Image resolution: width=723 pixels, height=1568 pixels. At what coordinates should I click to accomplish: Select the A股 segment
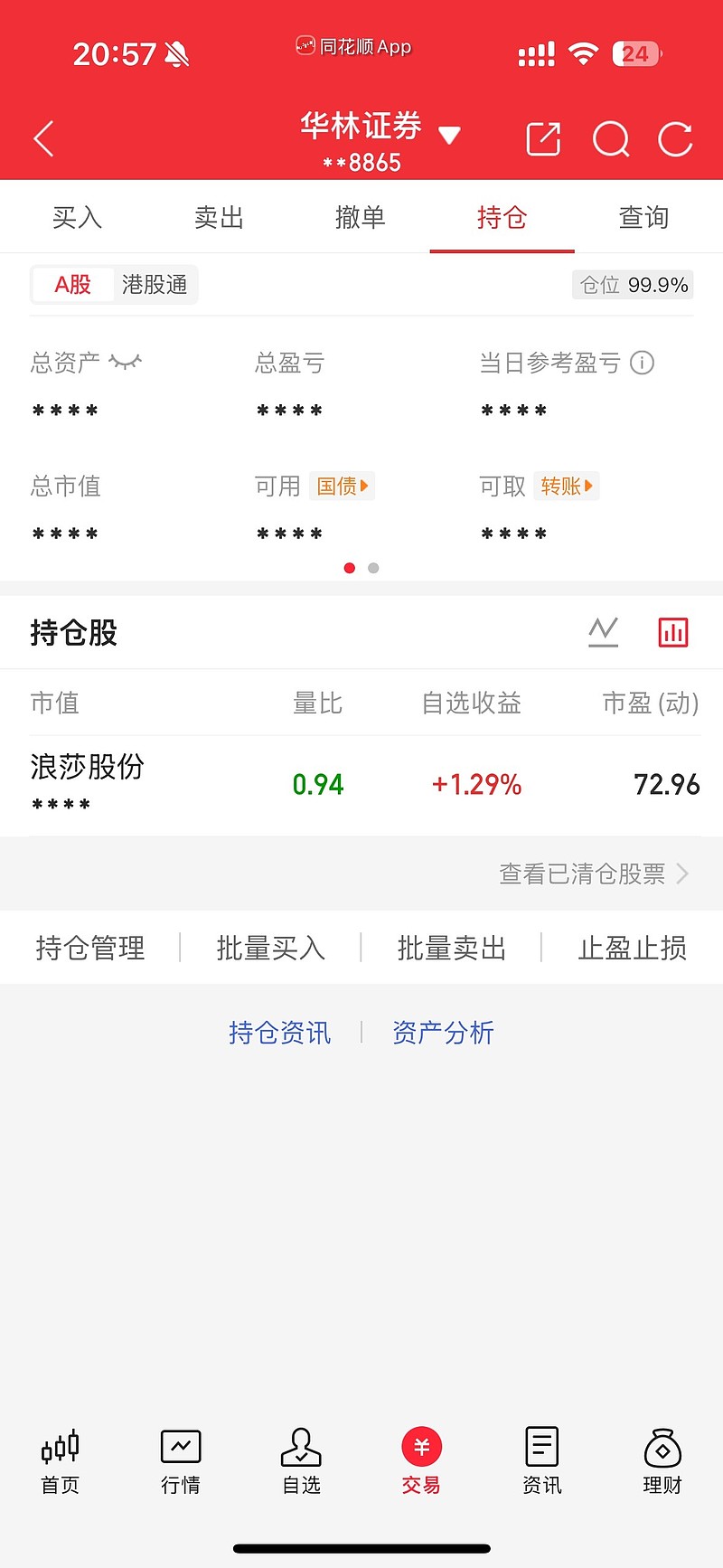point(73,284)
